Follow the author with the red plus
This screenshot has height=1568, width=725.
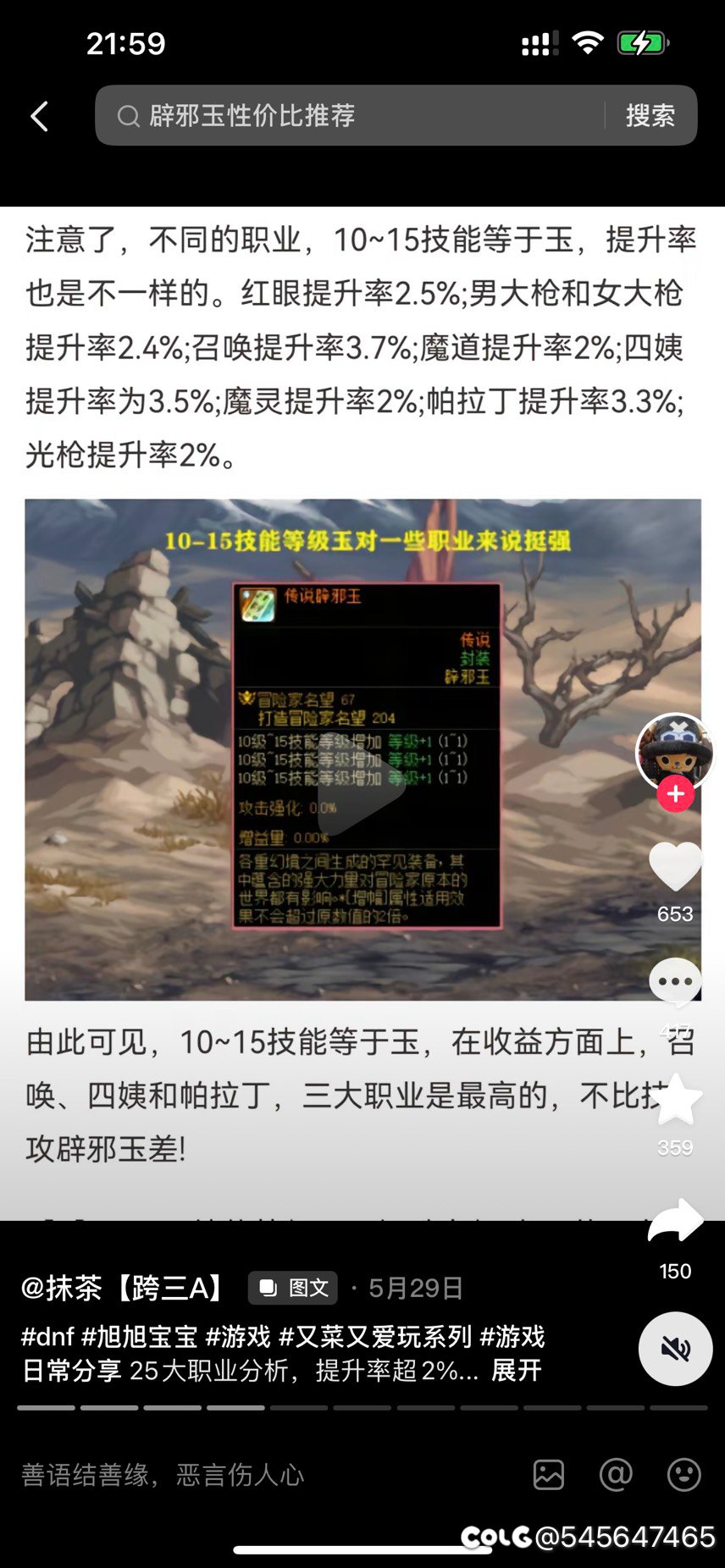(x=675, y=794)
